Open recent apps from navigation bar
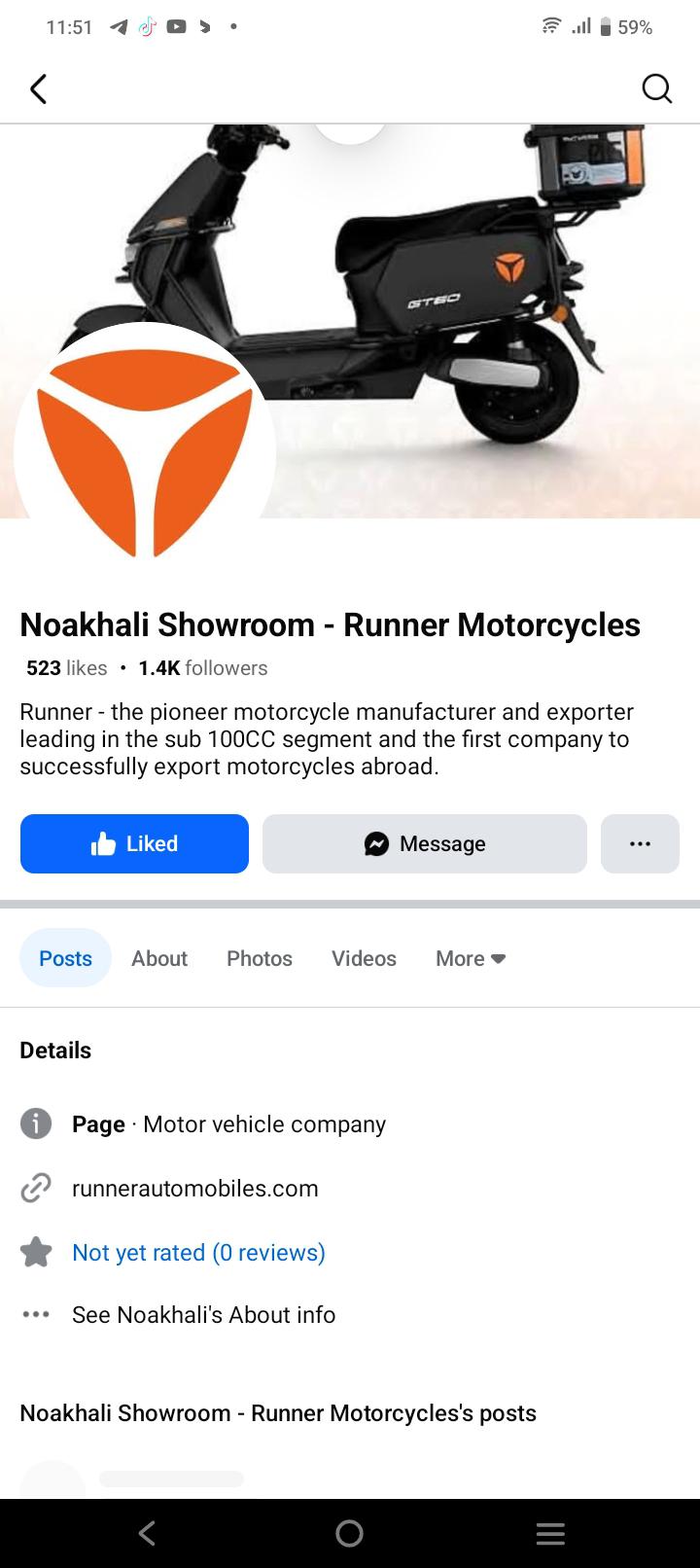Image resolution: width=700 pixels, height=1568 pixels. click(550, 1534)
